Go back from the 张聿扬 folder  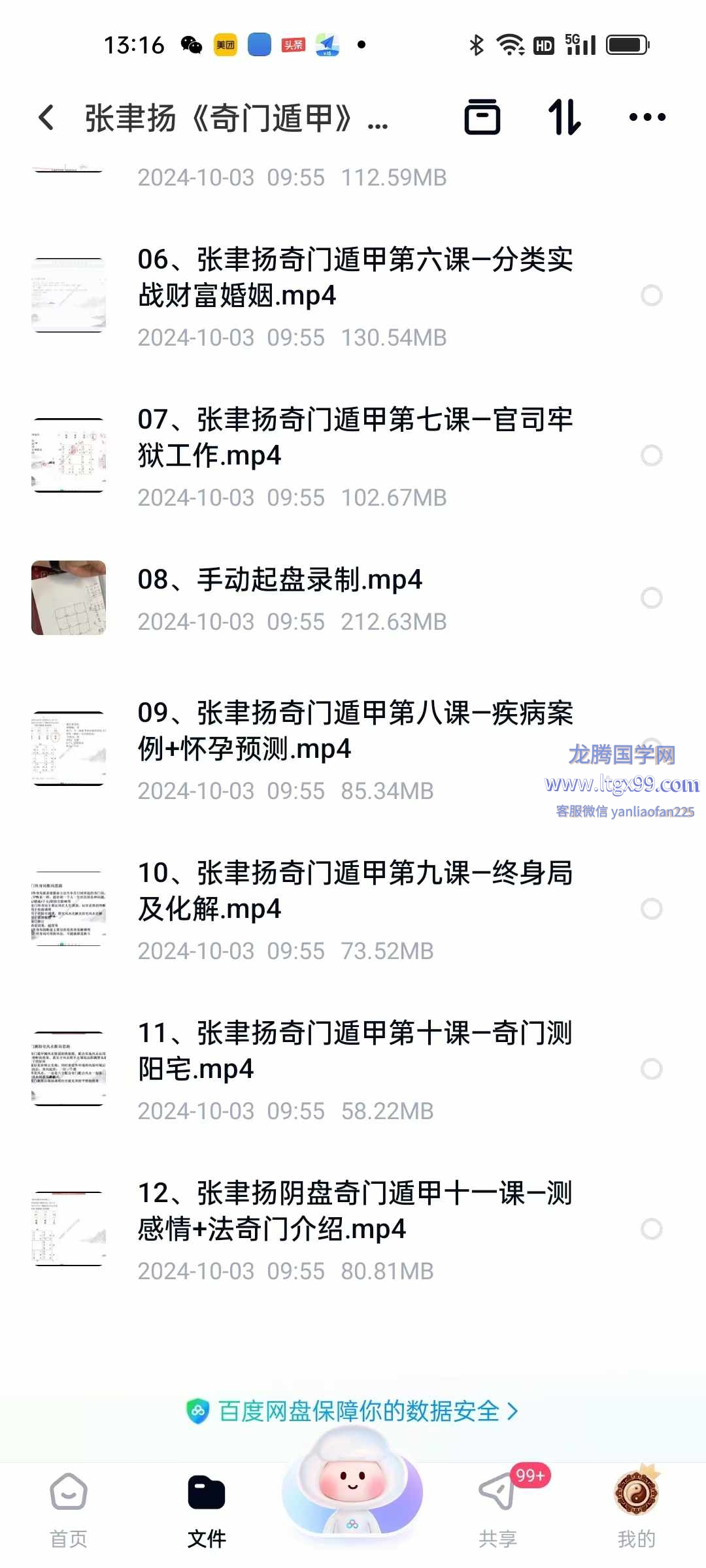click(46, 118)
